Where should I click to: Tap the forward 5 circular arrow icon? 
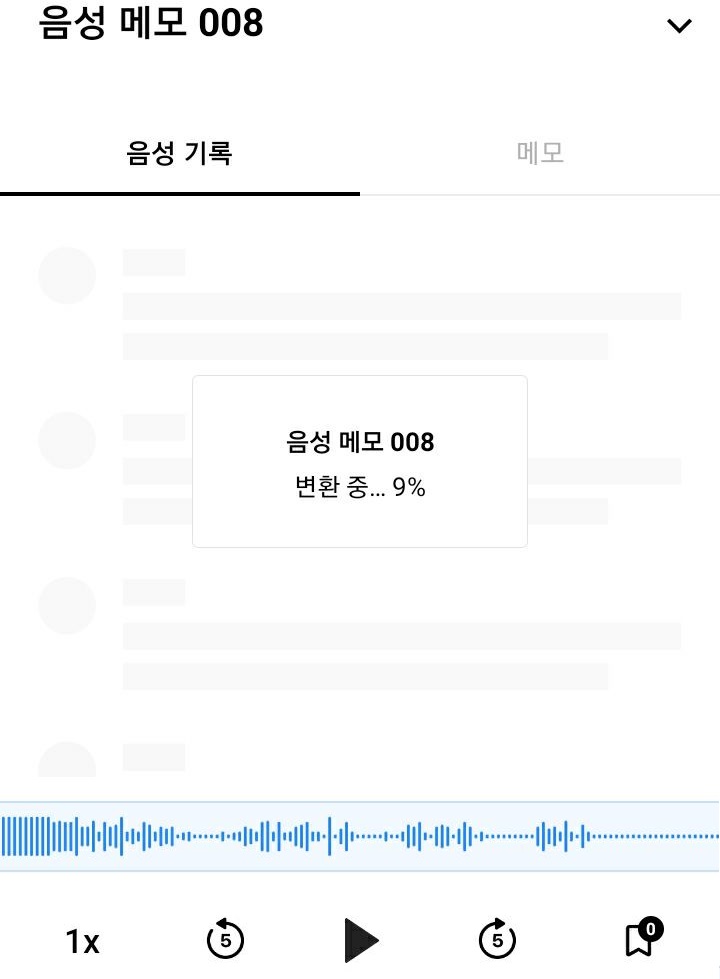(497, 939)
